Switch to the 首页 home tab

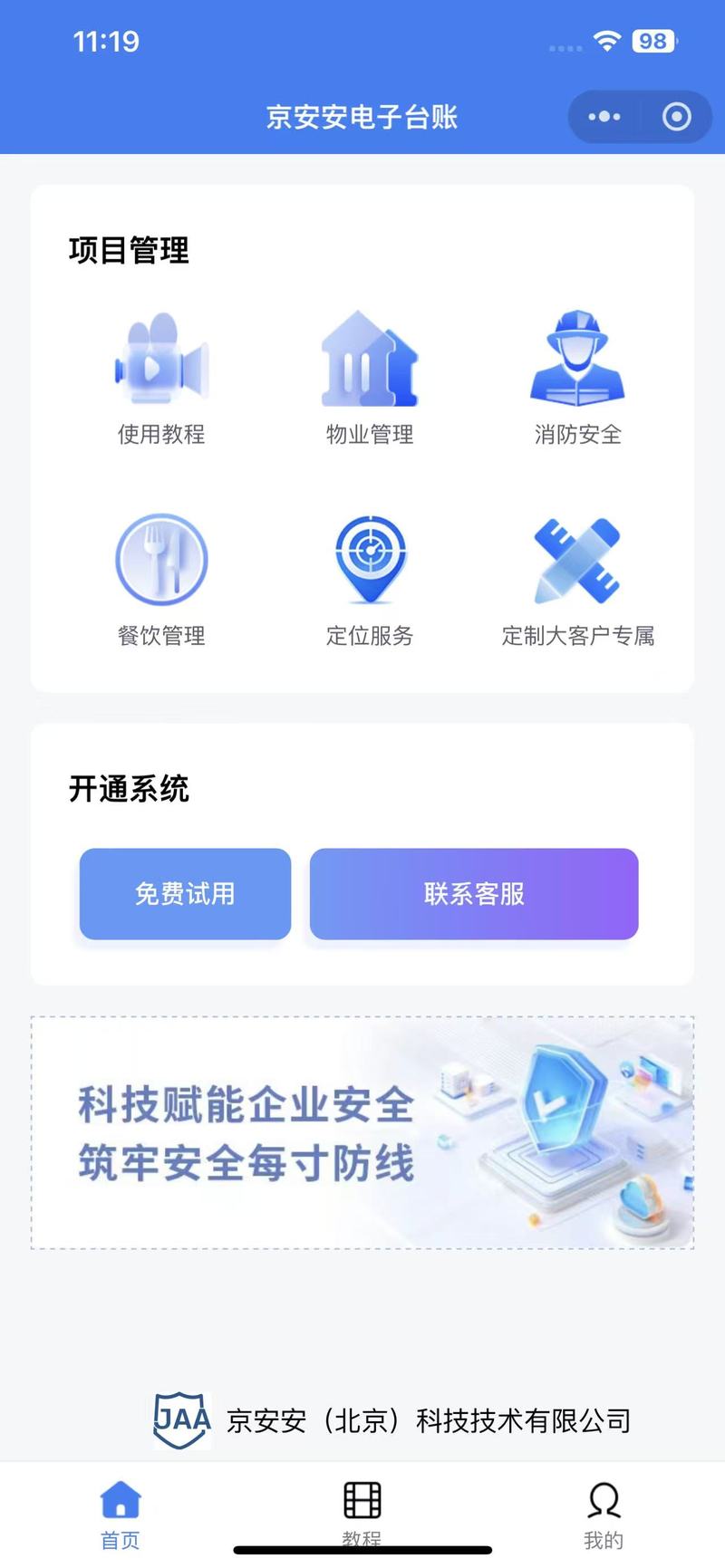click(x=121, y=1515)
